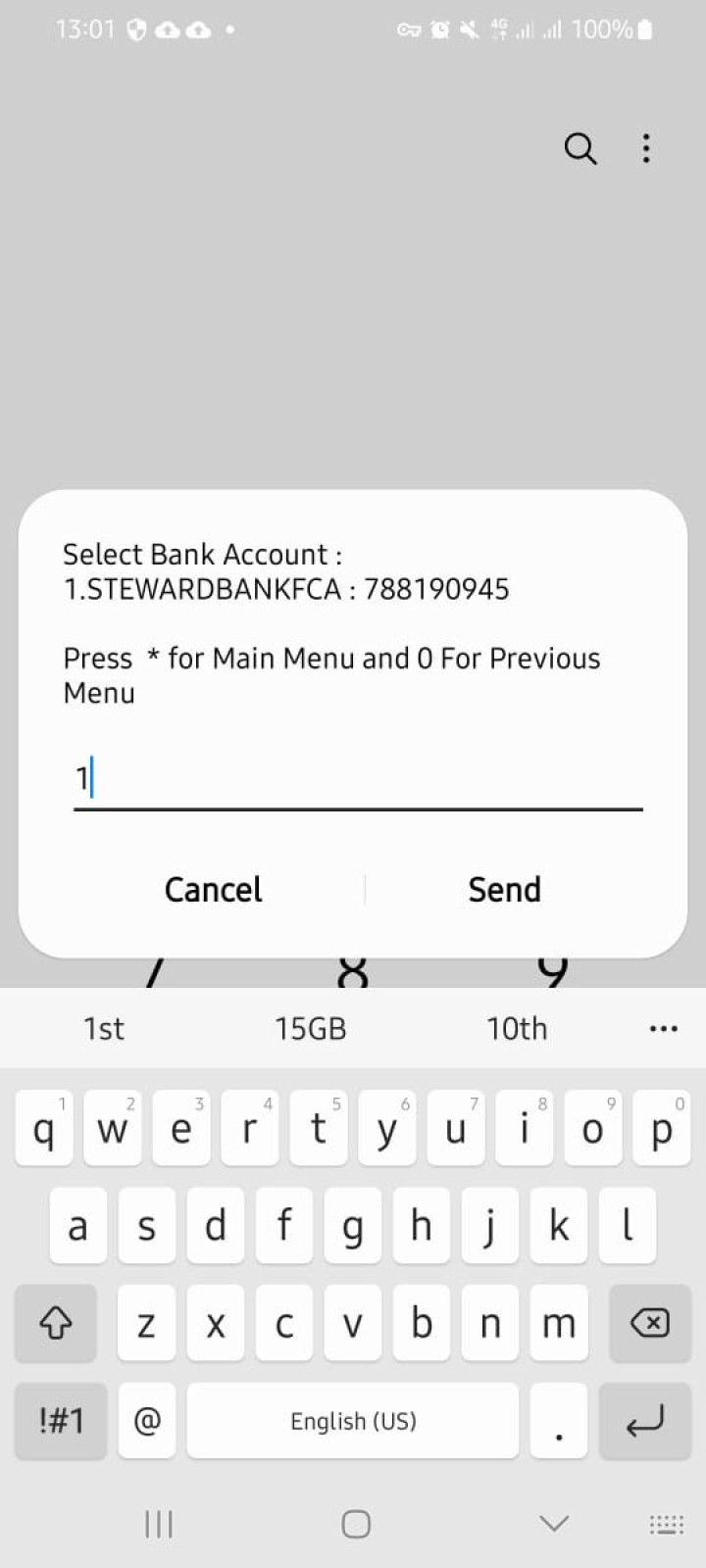Hide the keyboard with the down arrow
This screenshot has width=706, height=1568.
pyautogui.click(x=554, y=1523)
